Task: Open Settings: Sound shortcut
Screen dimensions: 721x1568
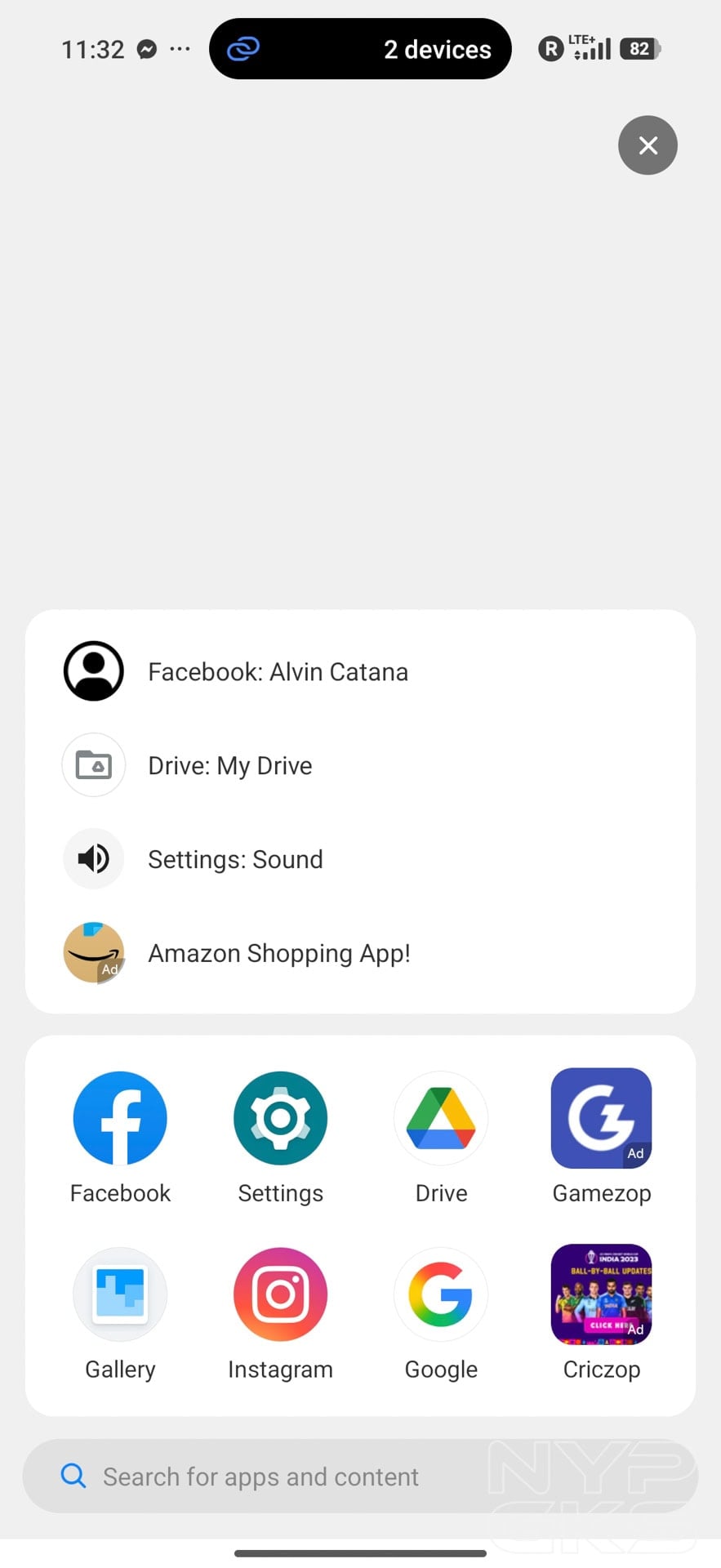Action: 235,859
